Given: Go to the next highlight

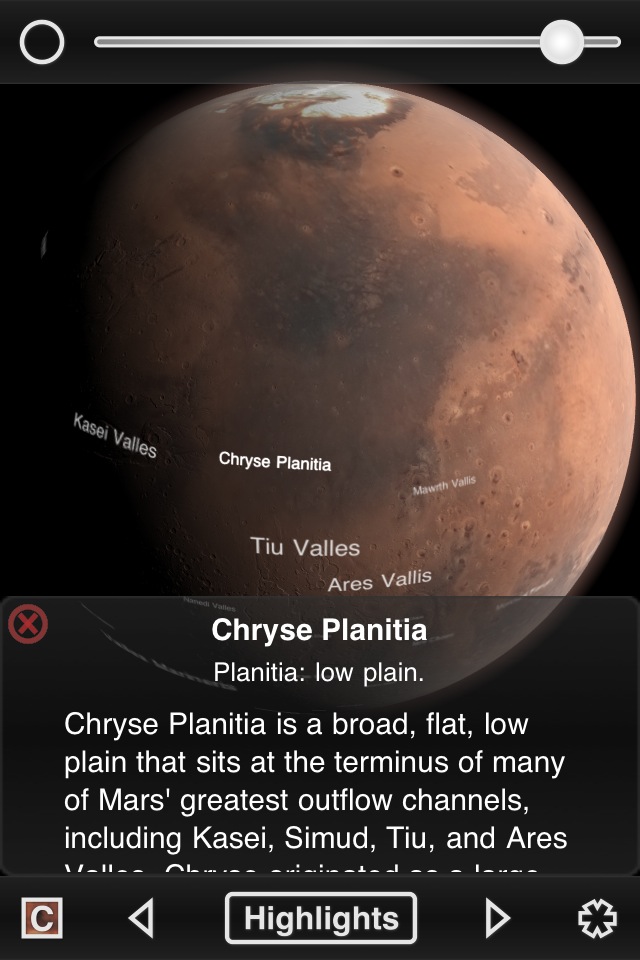Looking at the screenshot, I should 496,918.
